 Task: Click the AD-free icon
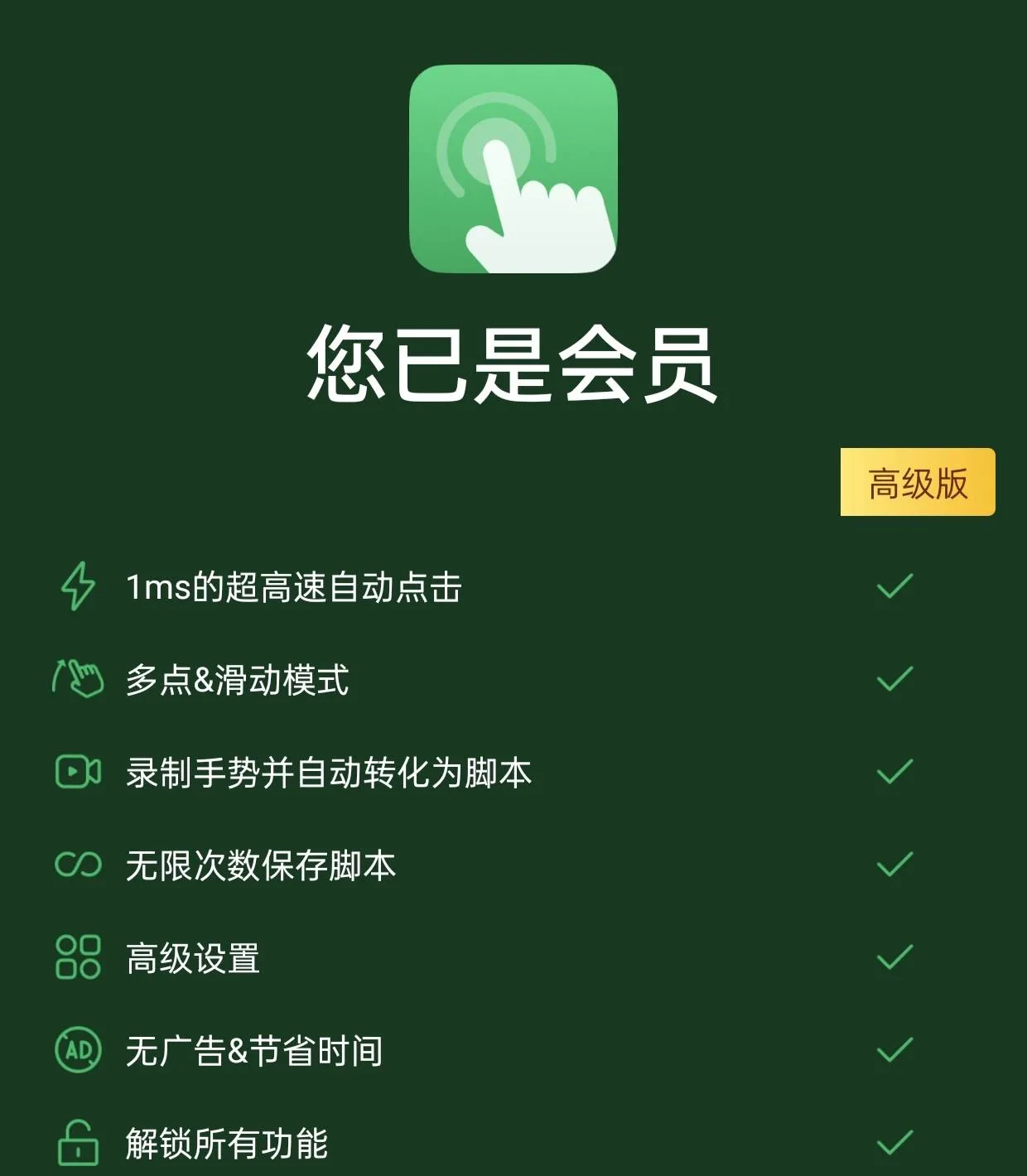77,1051
